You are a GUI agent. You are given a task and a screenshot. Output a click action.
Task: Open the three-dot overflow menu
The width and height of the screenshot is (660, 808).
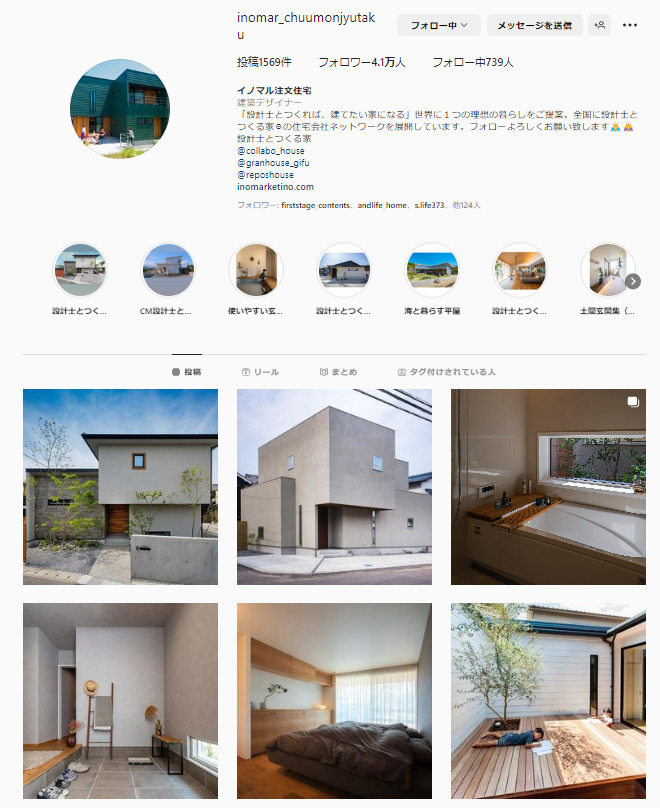630,25
